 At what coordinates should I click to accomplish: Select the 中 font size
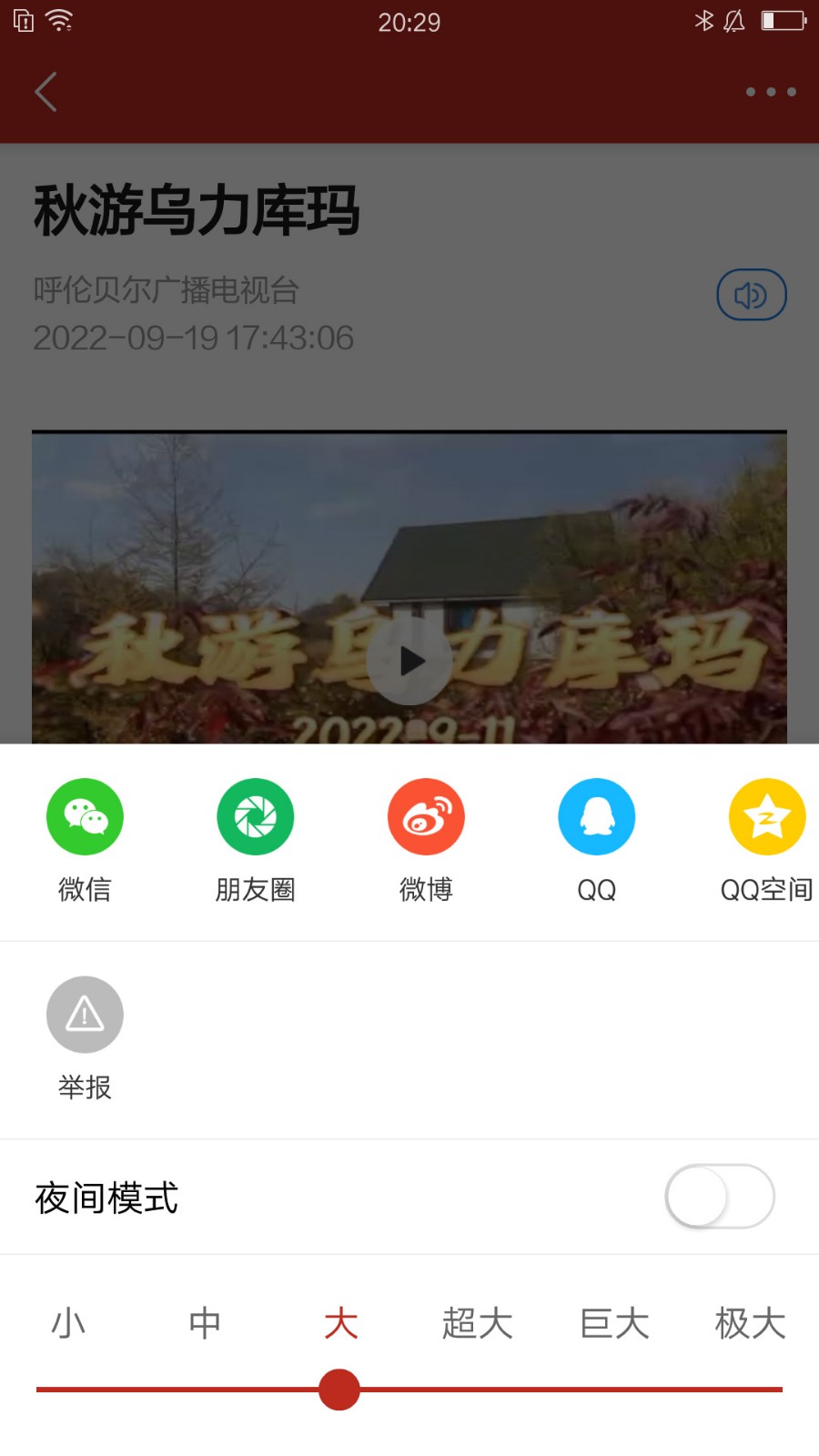(x=205, y=1323)
